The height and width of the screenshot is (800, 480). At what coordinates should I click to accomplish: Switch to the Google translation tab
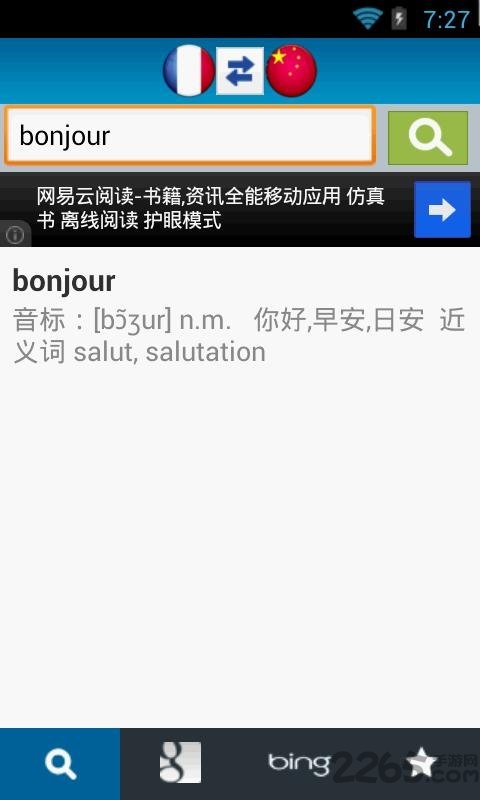tap(180, 764)
